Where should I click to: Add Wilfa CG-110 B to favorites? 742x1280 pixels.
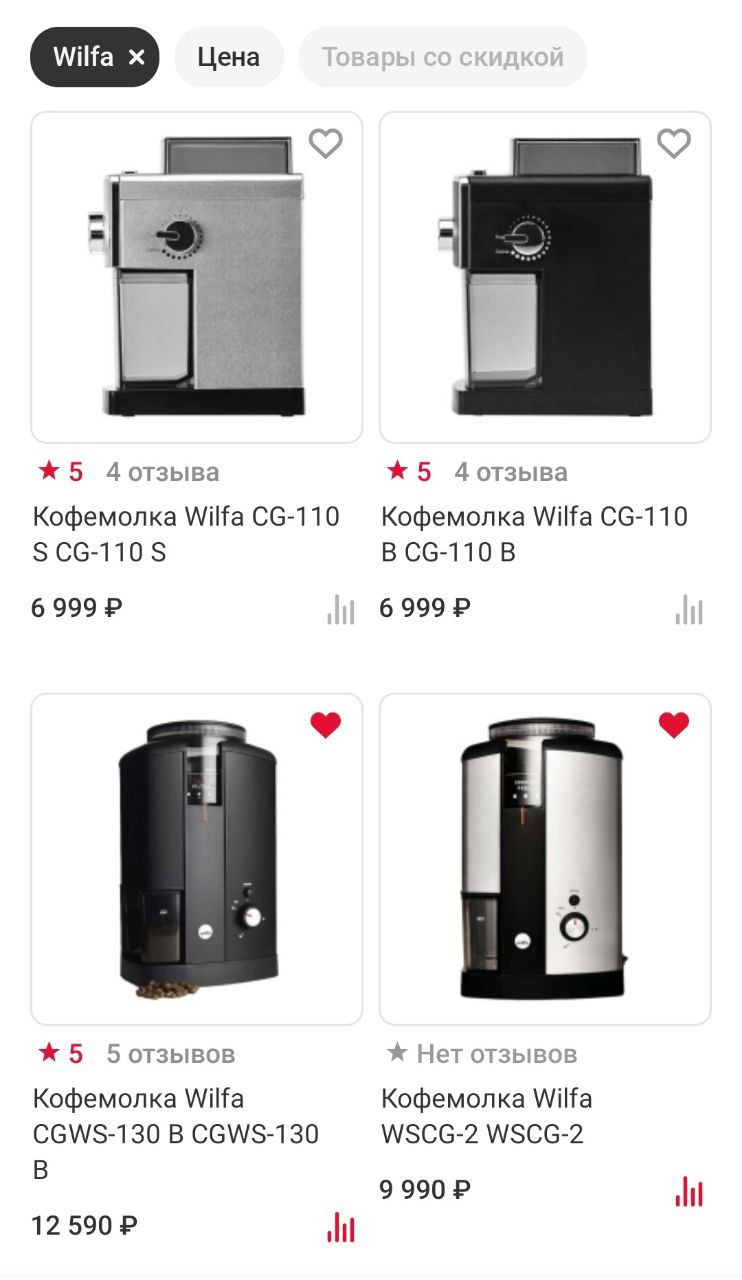point(674,144)
